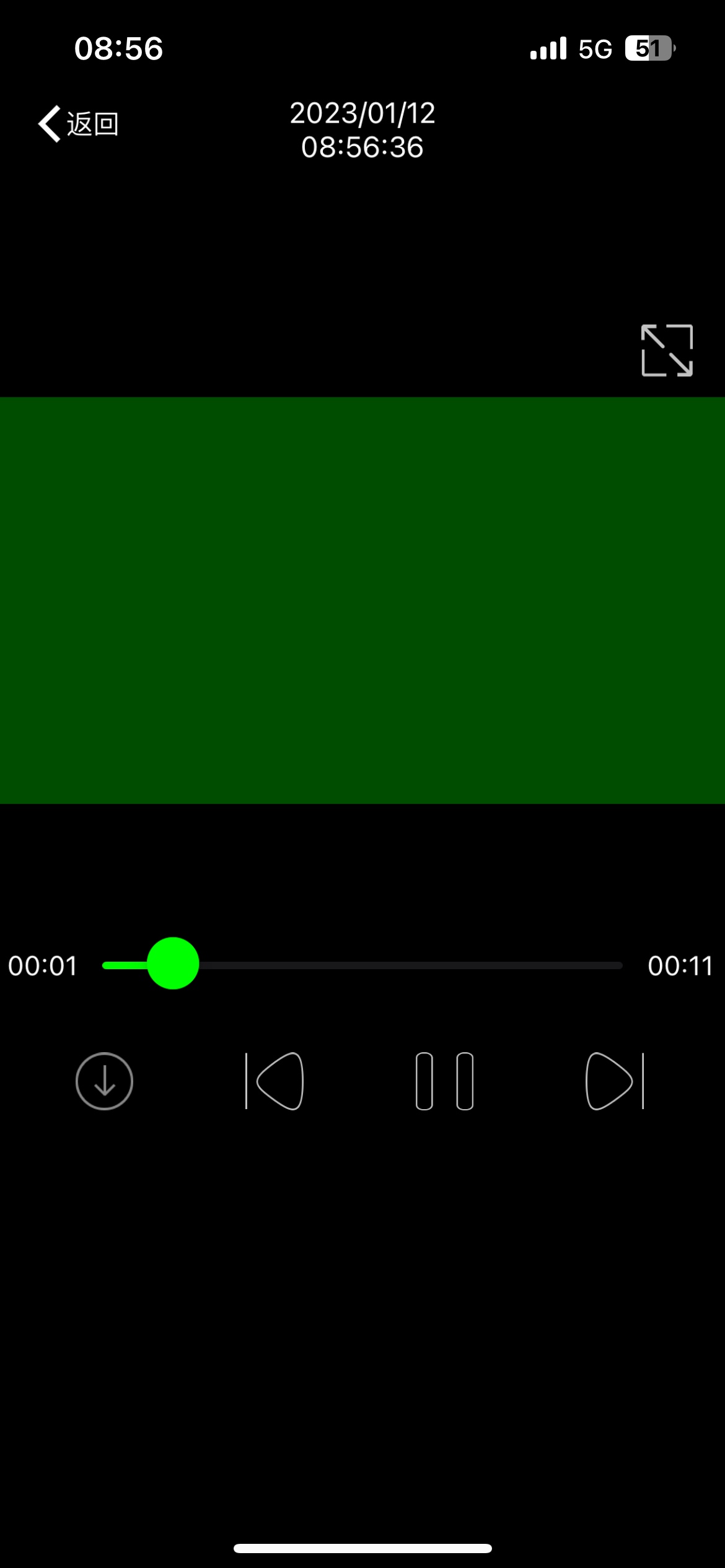The height and width of the screenshot is (1568, 725).
Task: Enter fullscreen video mode
Action: pyautogui.click(x=667, y=351)
